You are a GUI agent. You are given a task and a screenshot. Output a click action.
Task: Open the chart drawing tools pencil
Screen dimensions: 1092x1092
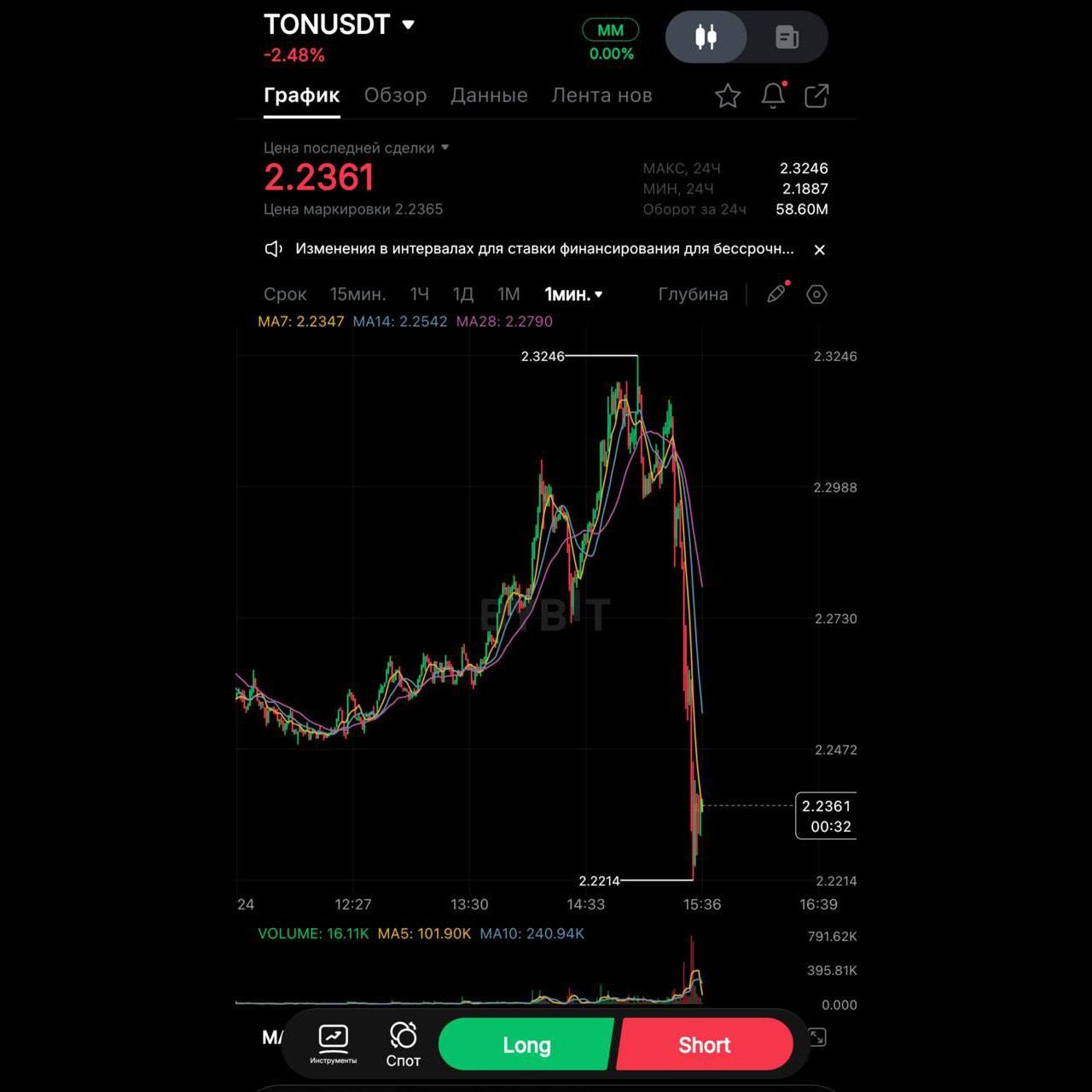(x=775, y=294)
